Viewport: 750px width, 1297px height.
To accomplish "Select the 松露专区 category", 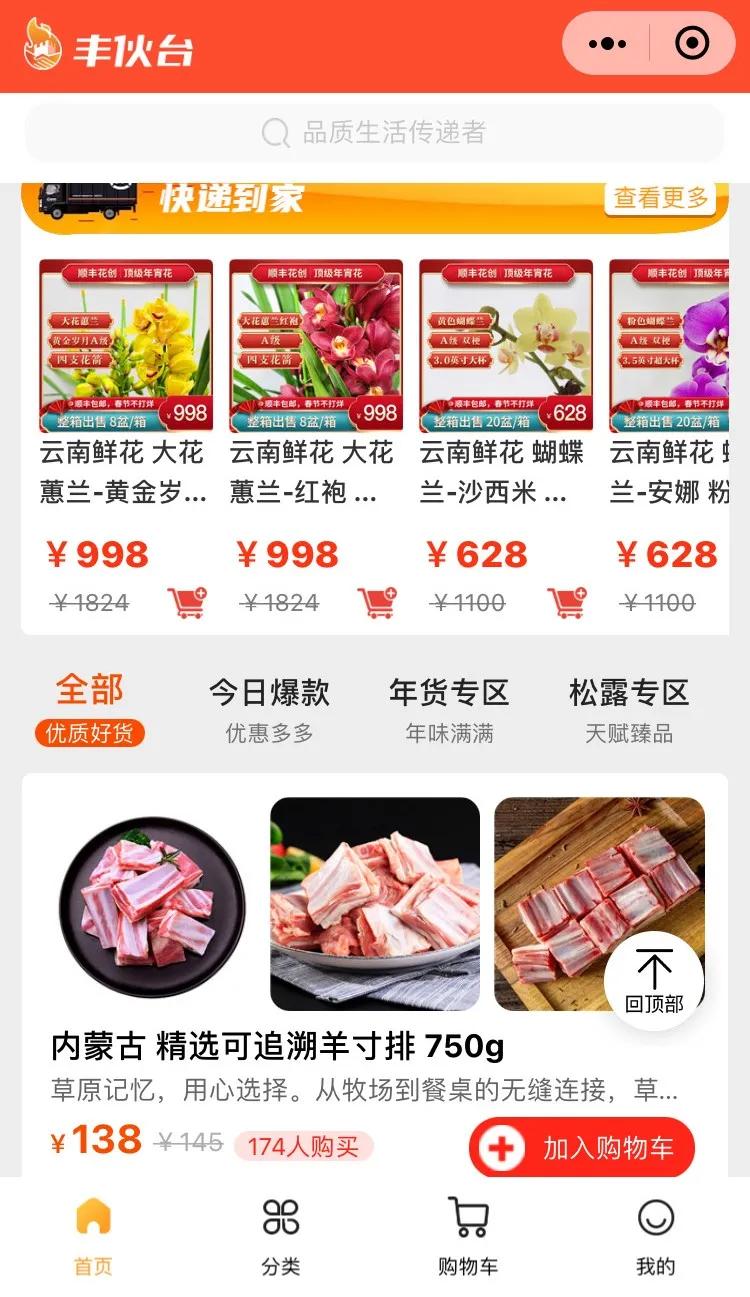I will [626, 693].
